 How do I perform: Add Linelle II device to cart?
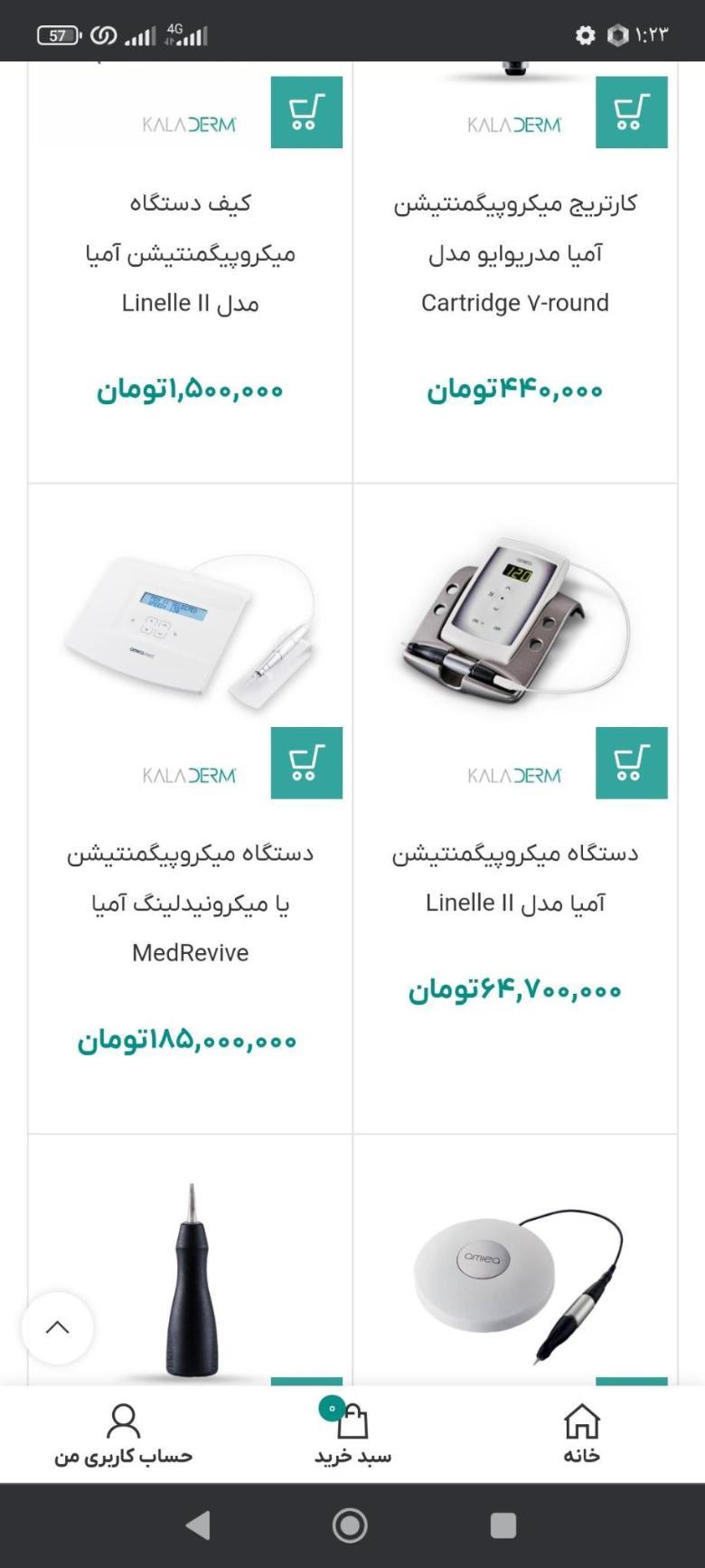pos(631,762)
